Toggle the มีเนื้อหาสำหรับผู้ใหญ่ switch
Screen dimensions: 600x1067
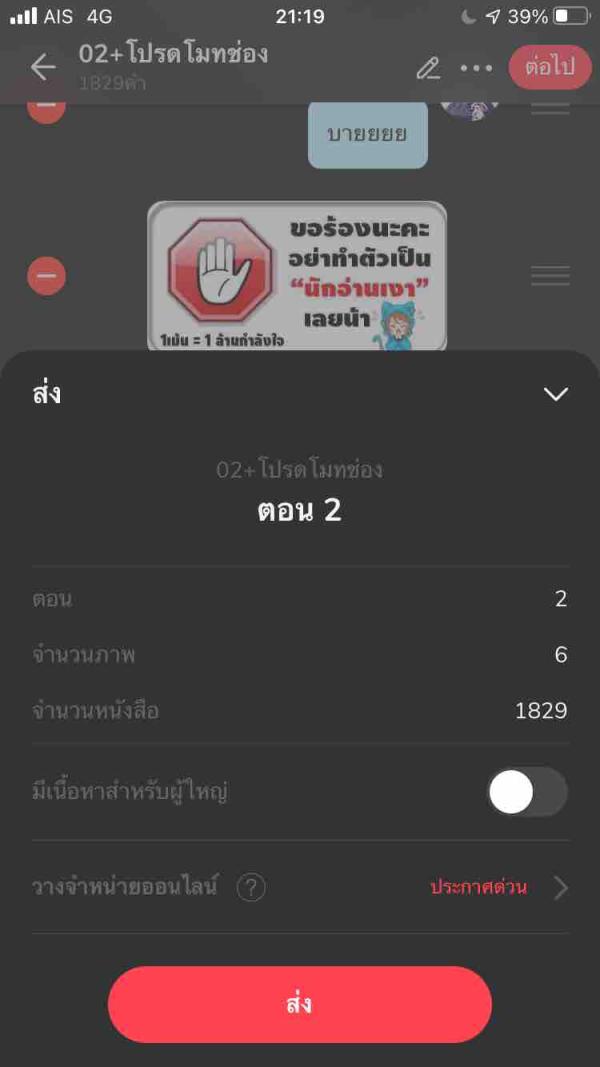[x=527, y=793]
